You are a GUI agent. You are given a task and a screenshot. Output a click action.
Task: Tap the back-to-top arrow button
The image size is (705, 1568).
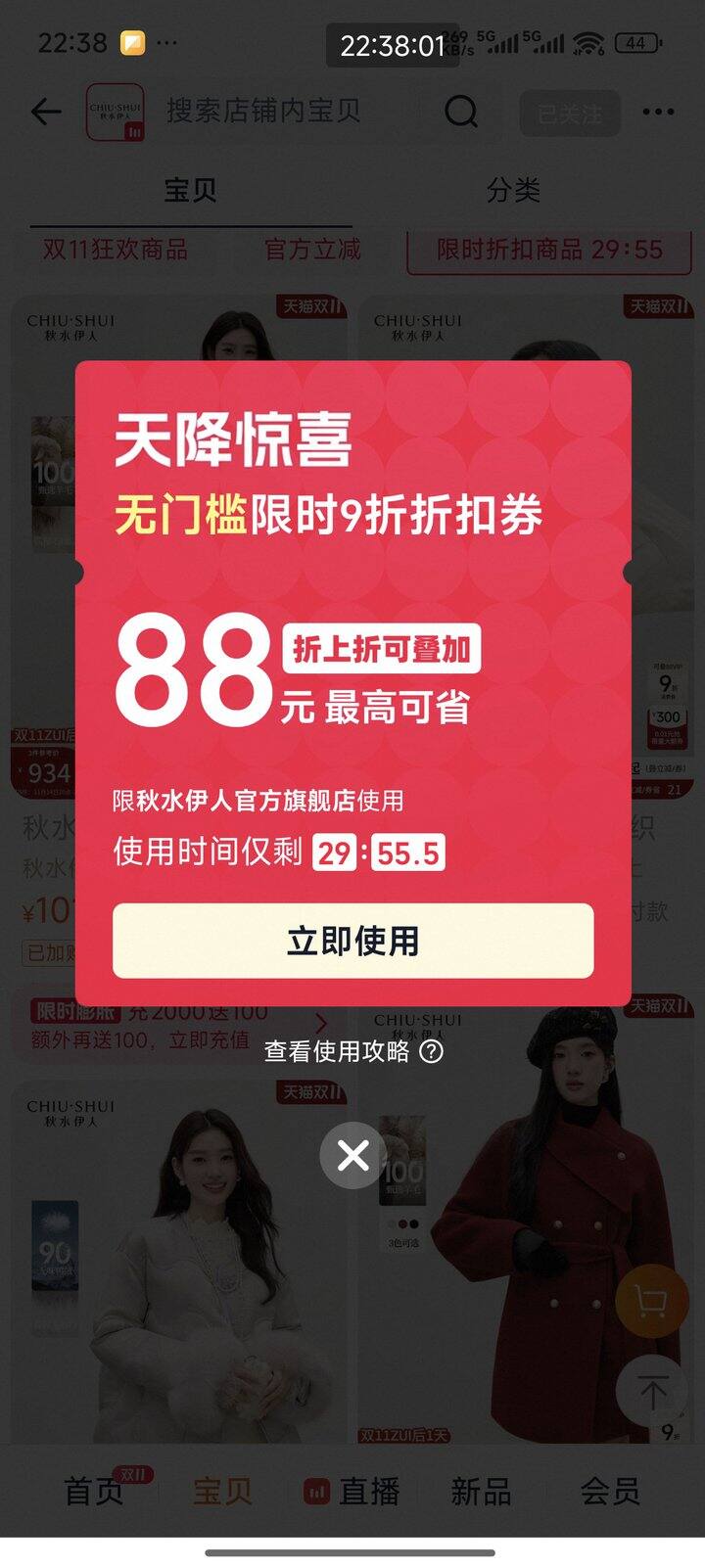click(x=651, y=1391)
